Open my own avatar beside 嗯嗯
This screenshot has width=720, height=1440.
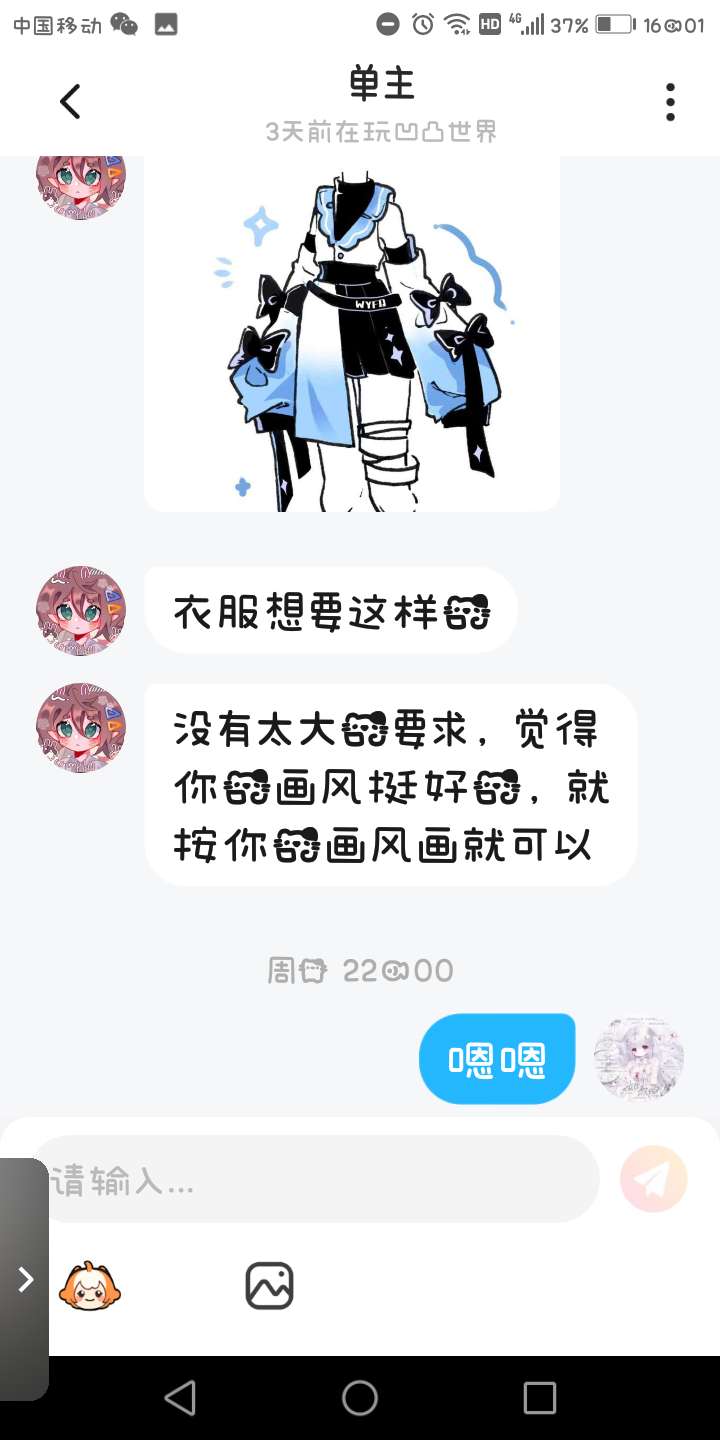click(x=639, y=1058)
